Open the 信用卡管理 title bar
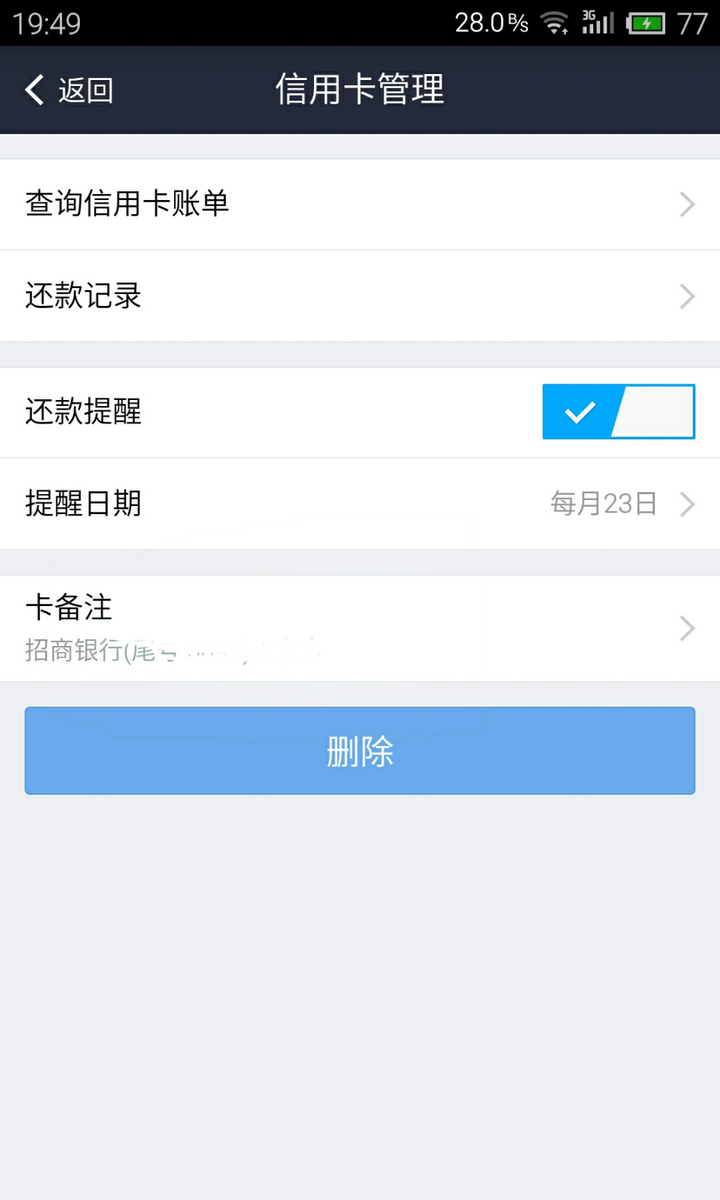The width and height of the screenshot is (720, 1200). click(x=360, y=89)
